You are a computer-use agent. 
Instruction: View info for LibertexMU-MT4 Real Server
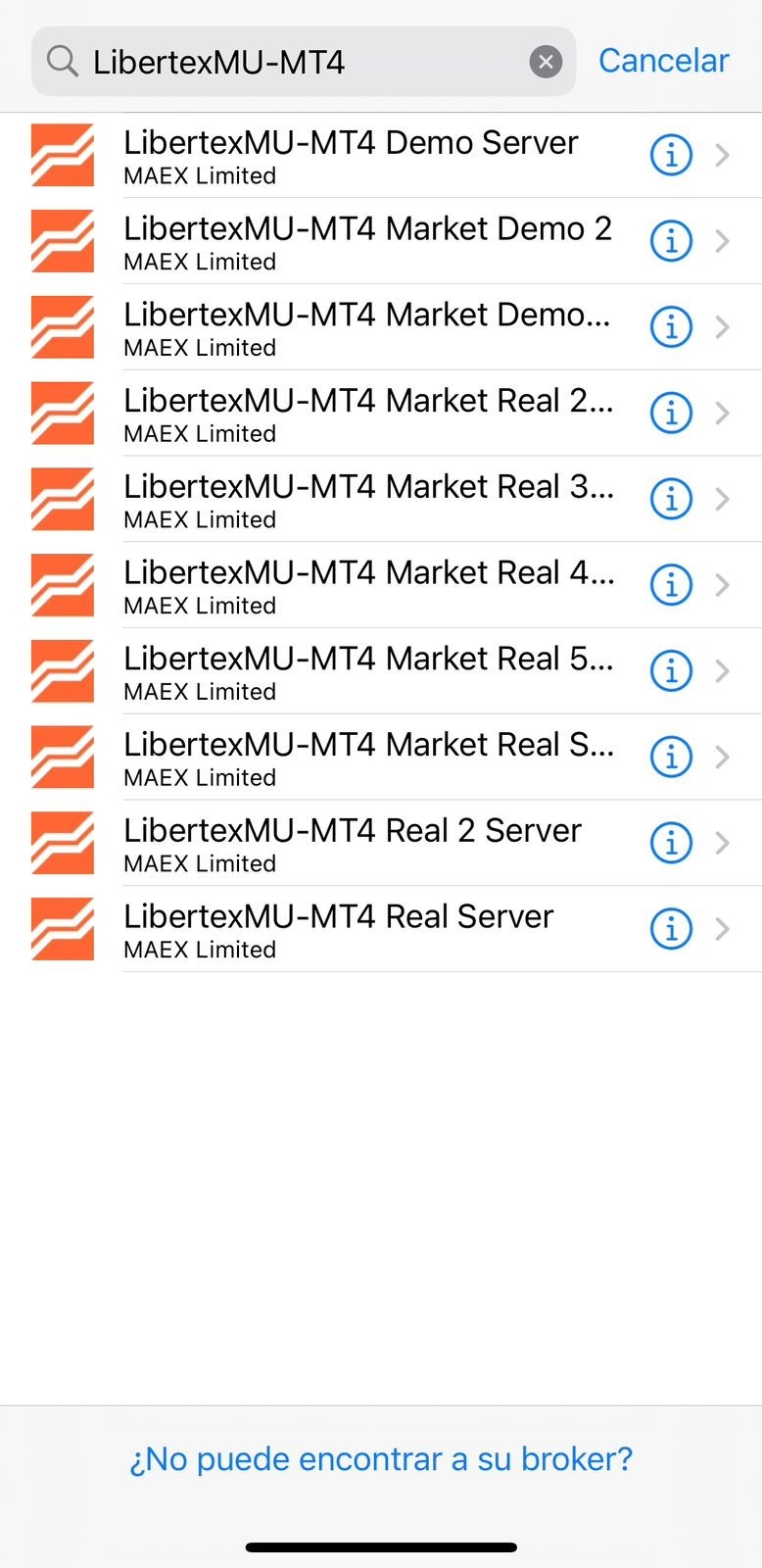[x=671, y=930]
